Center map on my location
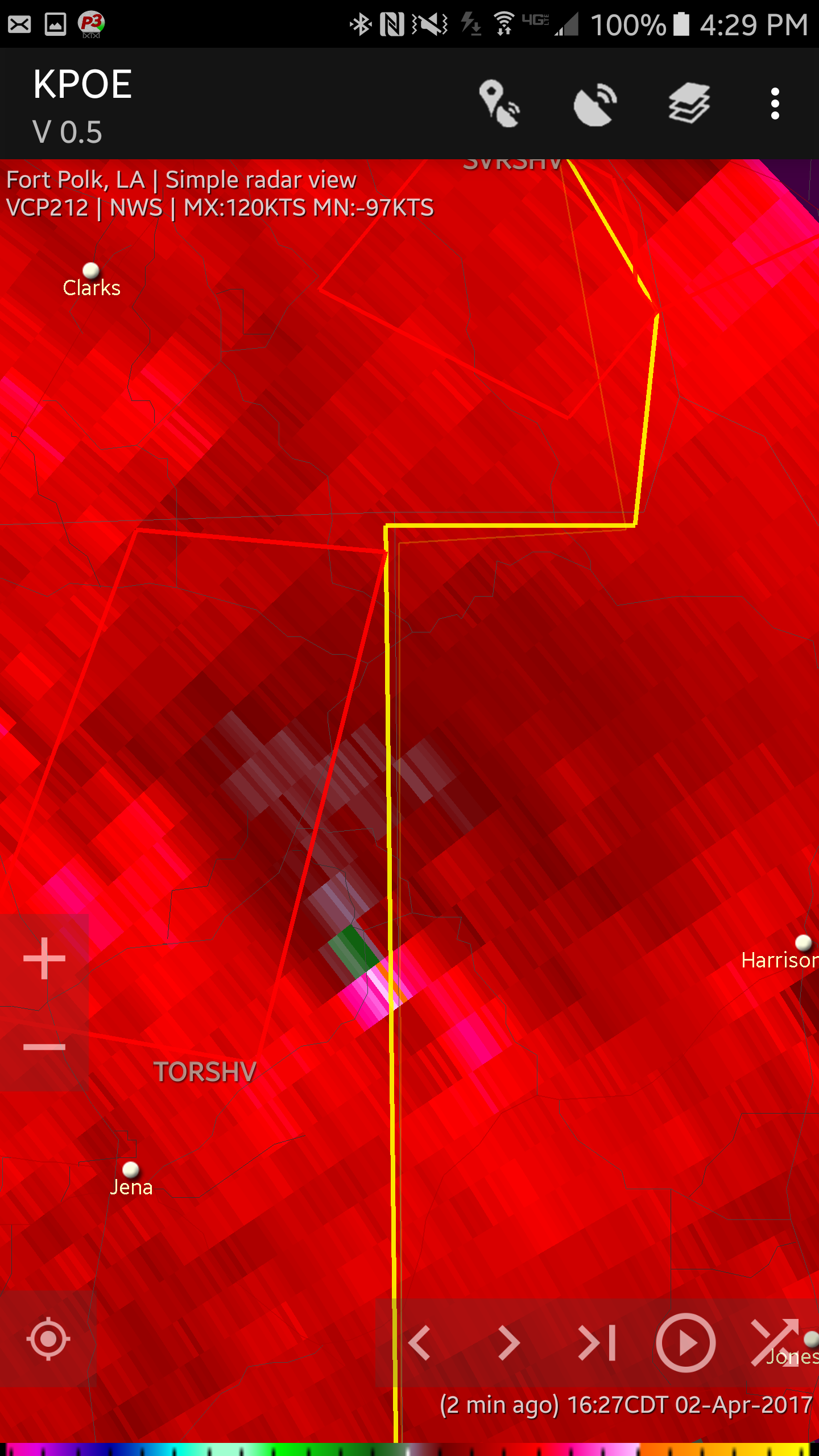Screen dimensions: 819x1456 point(48,1338)
